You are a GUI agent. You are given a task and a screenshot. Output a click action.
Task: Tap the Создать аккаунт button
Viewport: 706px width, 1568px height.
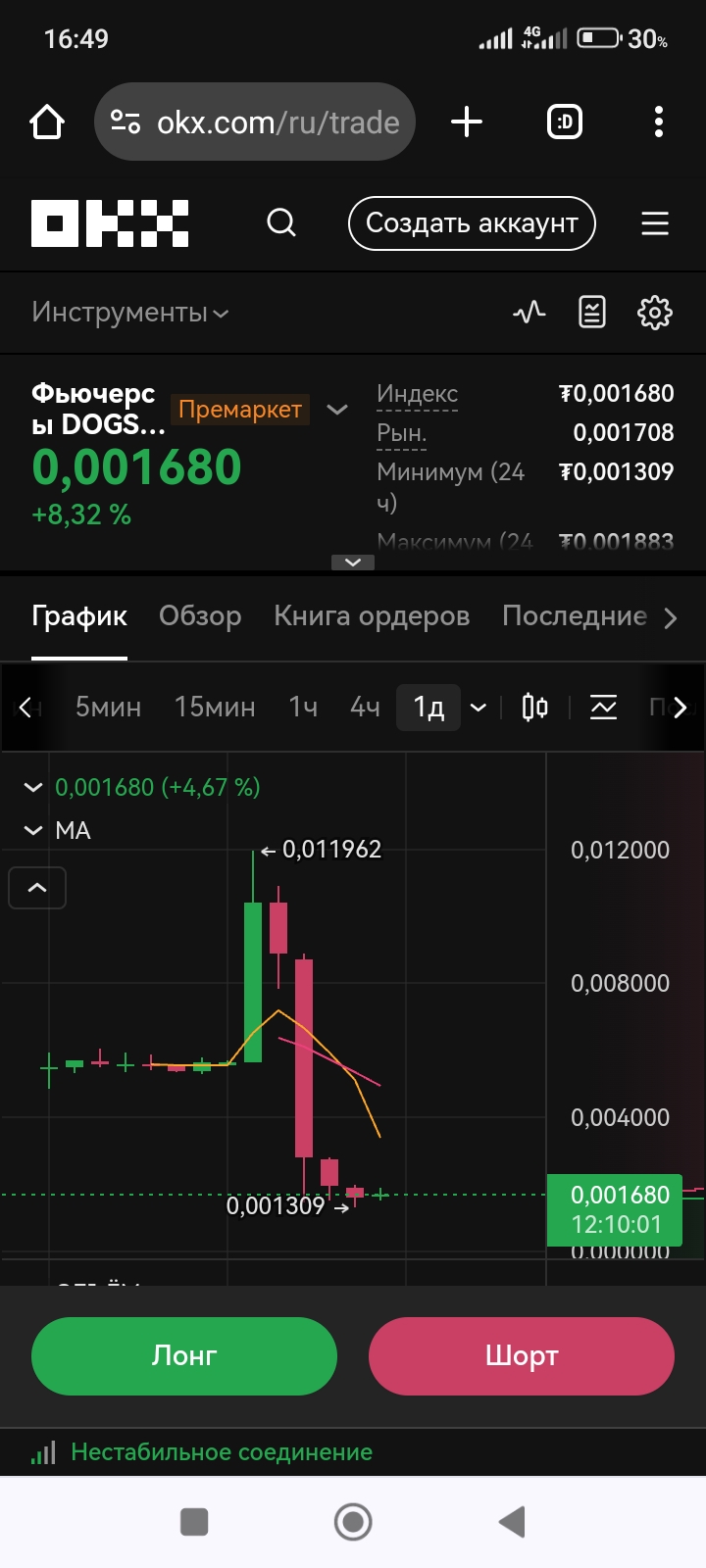tap(472, 223)
